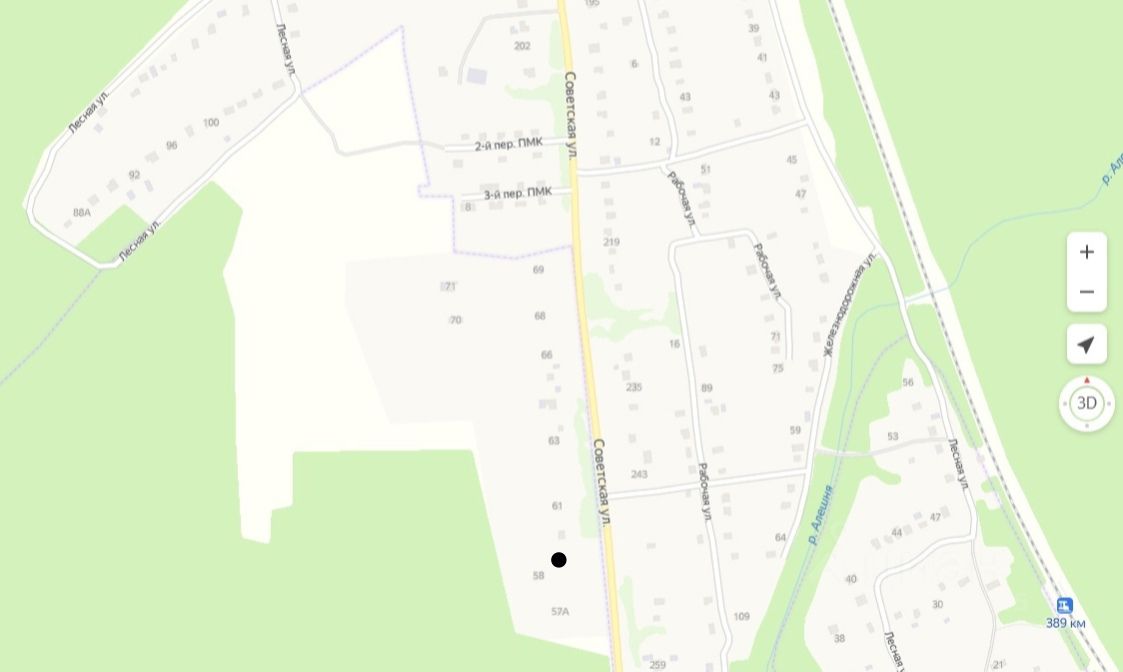Zoom out of the map
Image resolution: width=1123 pixels, height=672 pixels.
coord(1086,292)
